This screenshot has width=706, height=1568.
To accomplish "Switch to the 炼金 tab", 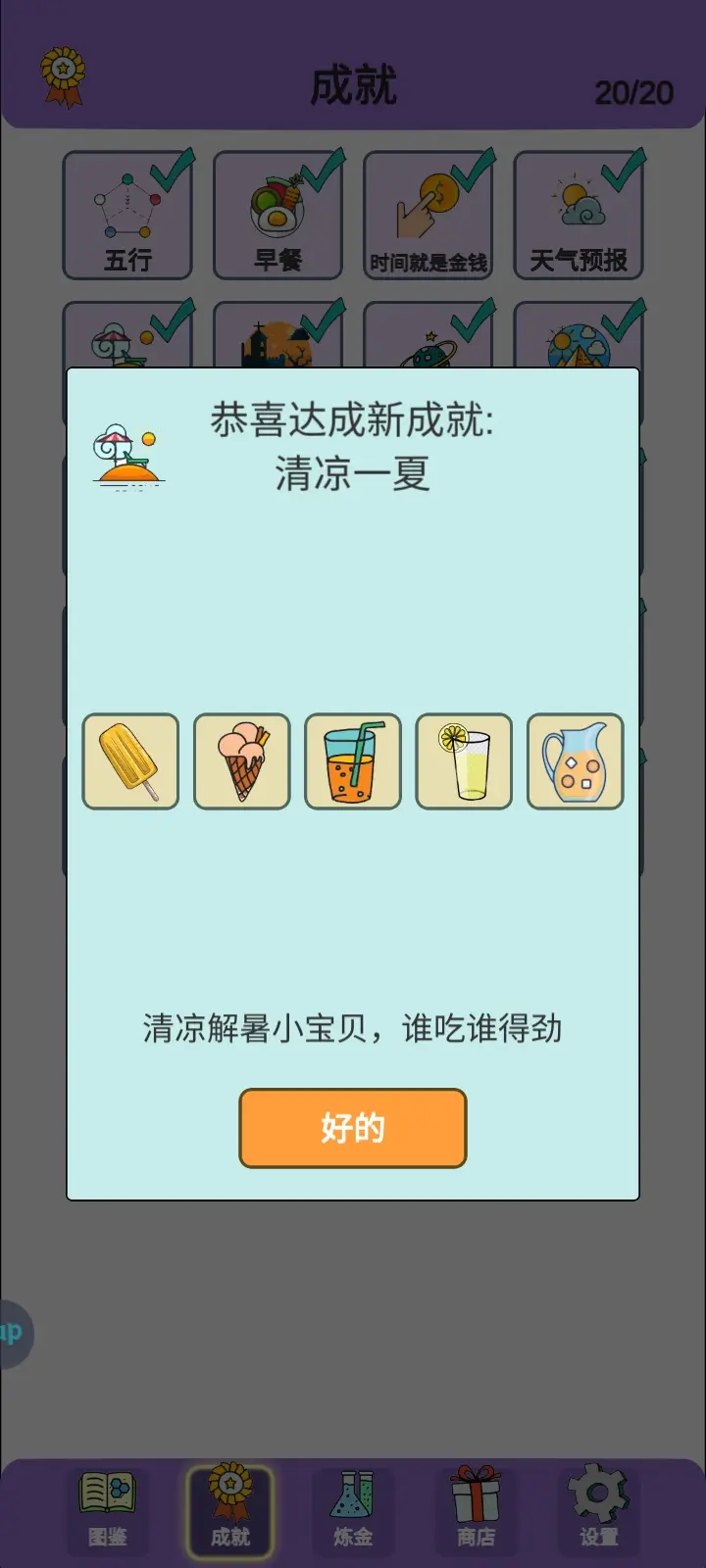I will [x=353, y=1509].
